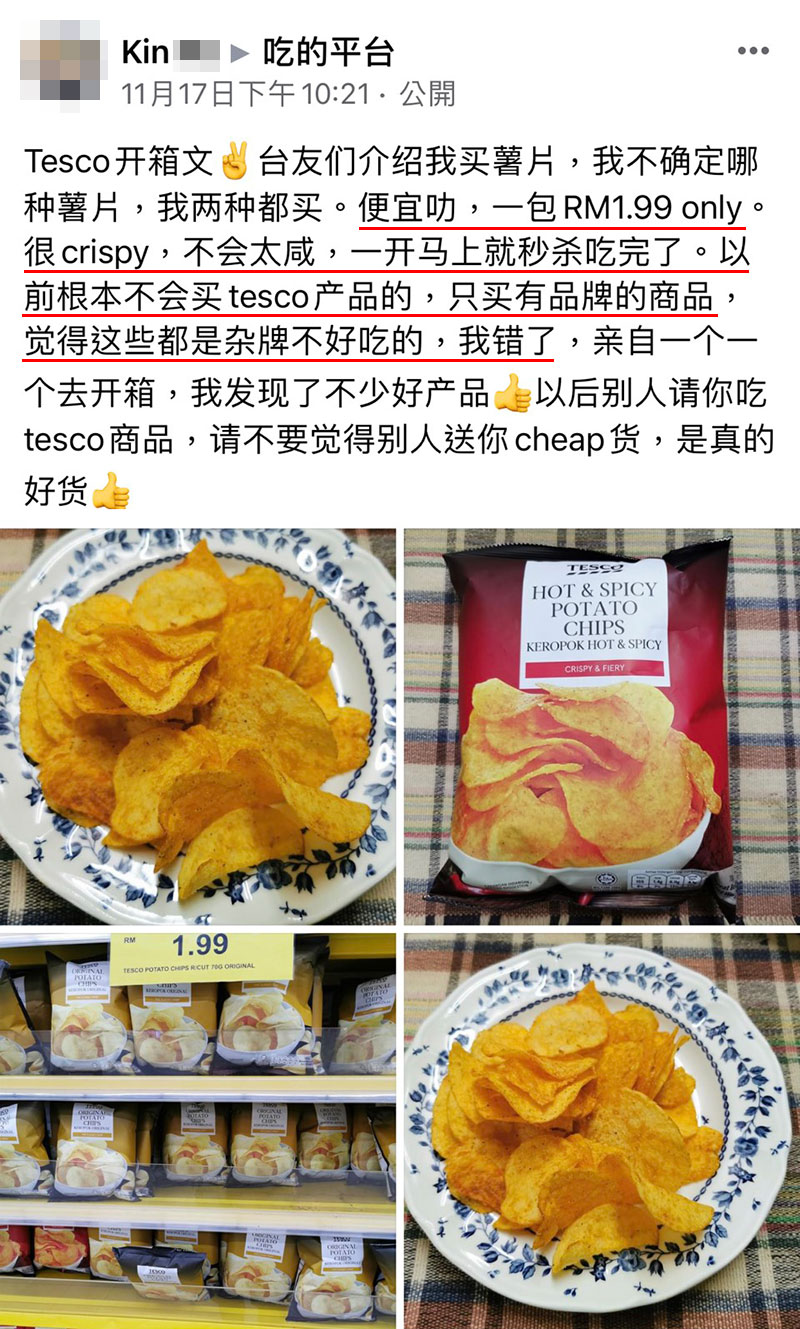Open the Hot & Spicy chips bag photo
The width and height of the screenshot is (800, 1329).
(602, 727)
